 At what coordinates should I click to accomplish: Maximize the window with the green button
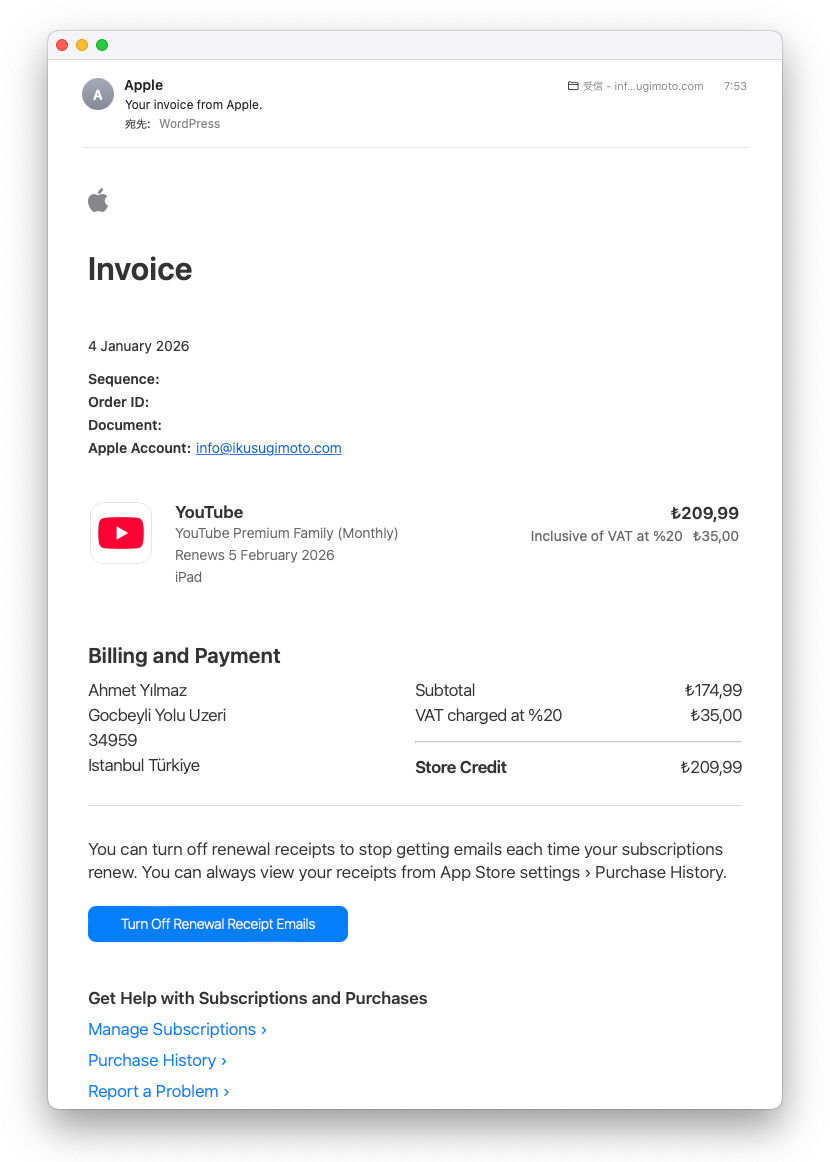102,45
